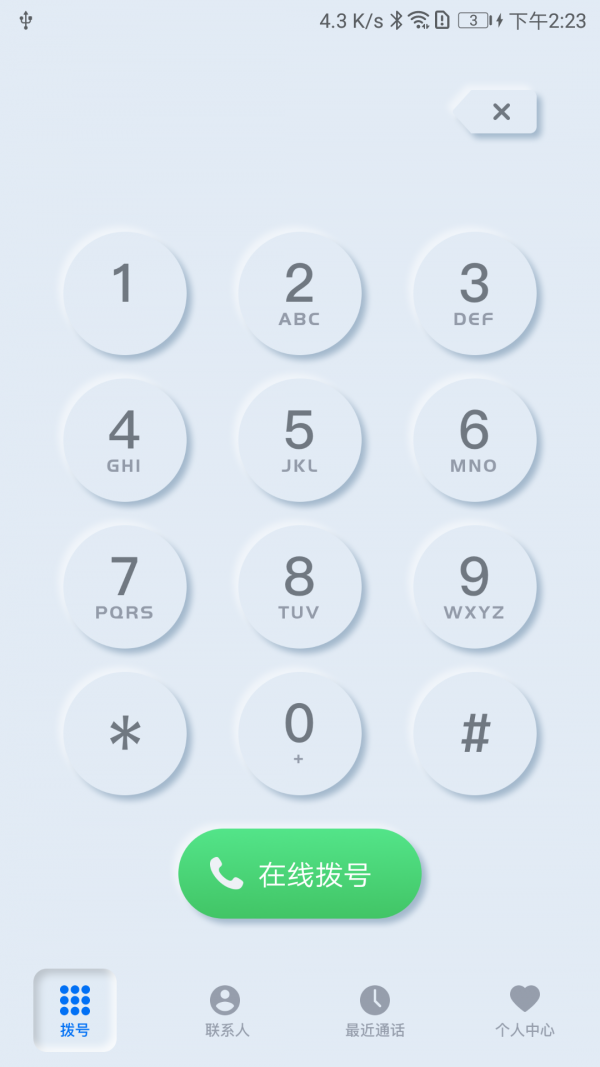Delete the last digit with backspace
Screen dimensions: 600x1067
tap(499, 112)
